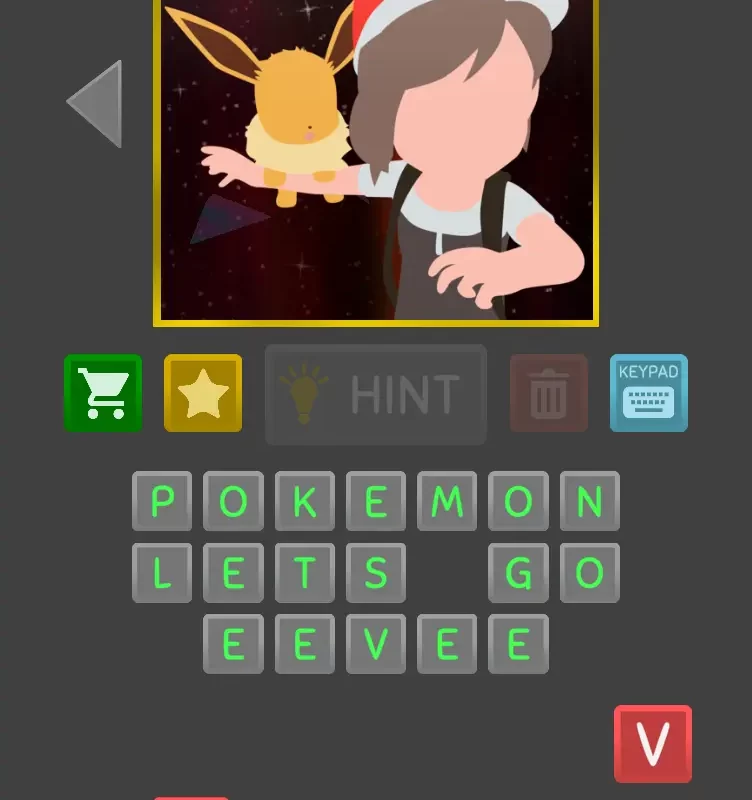
Task: Tap the letter P answer tile
Action: (162, 501)
